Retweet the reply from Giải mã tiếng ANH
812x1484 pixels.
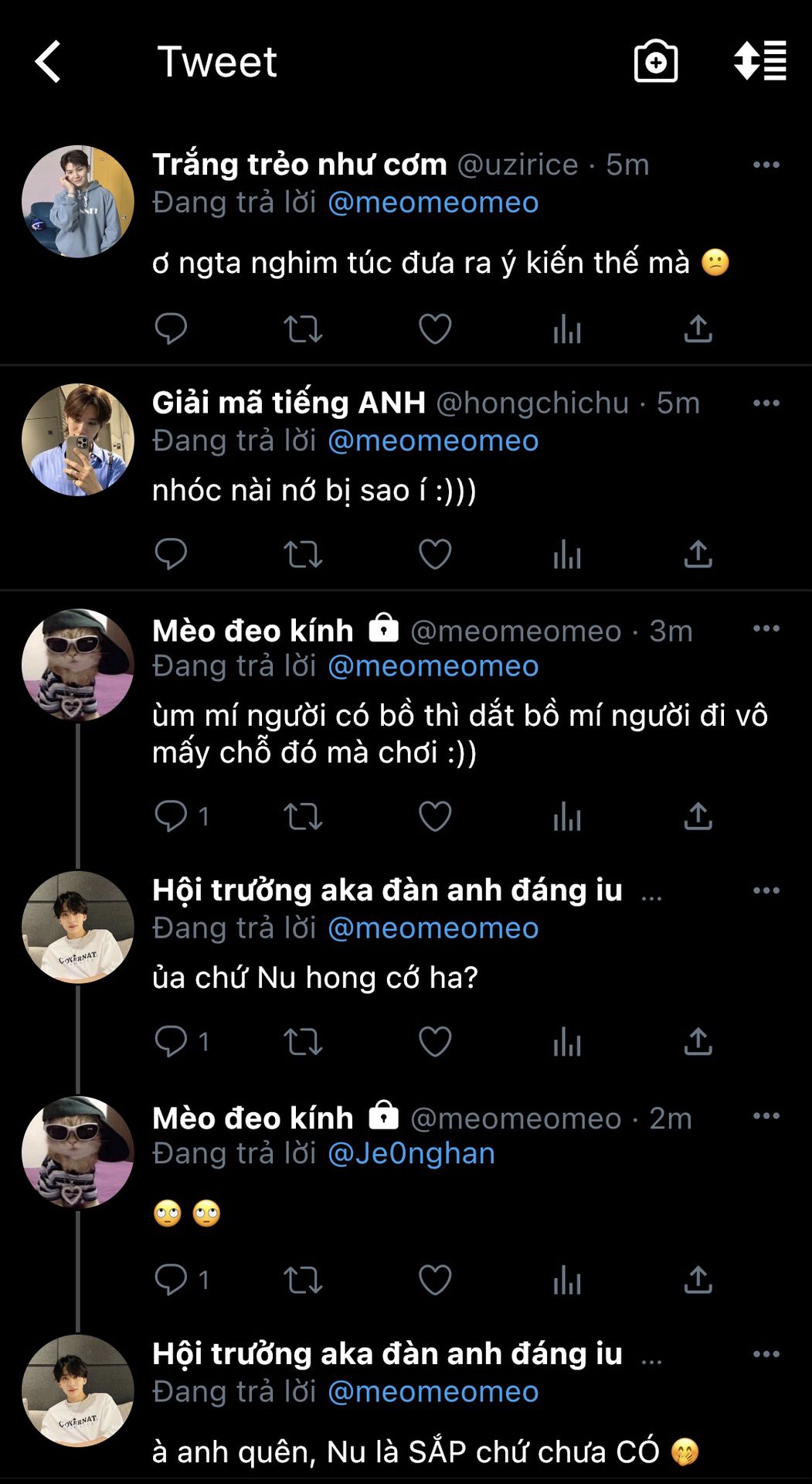pos(303,554)
